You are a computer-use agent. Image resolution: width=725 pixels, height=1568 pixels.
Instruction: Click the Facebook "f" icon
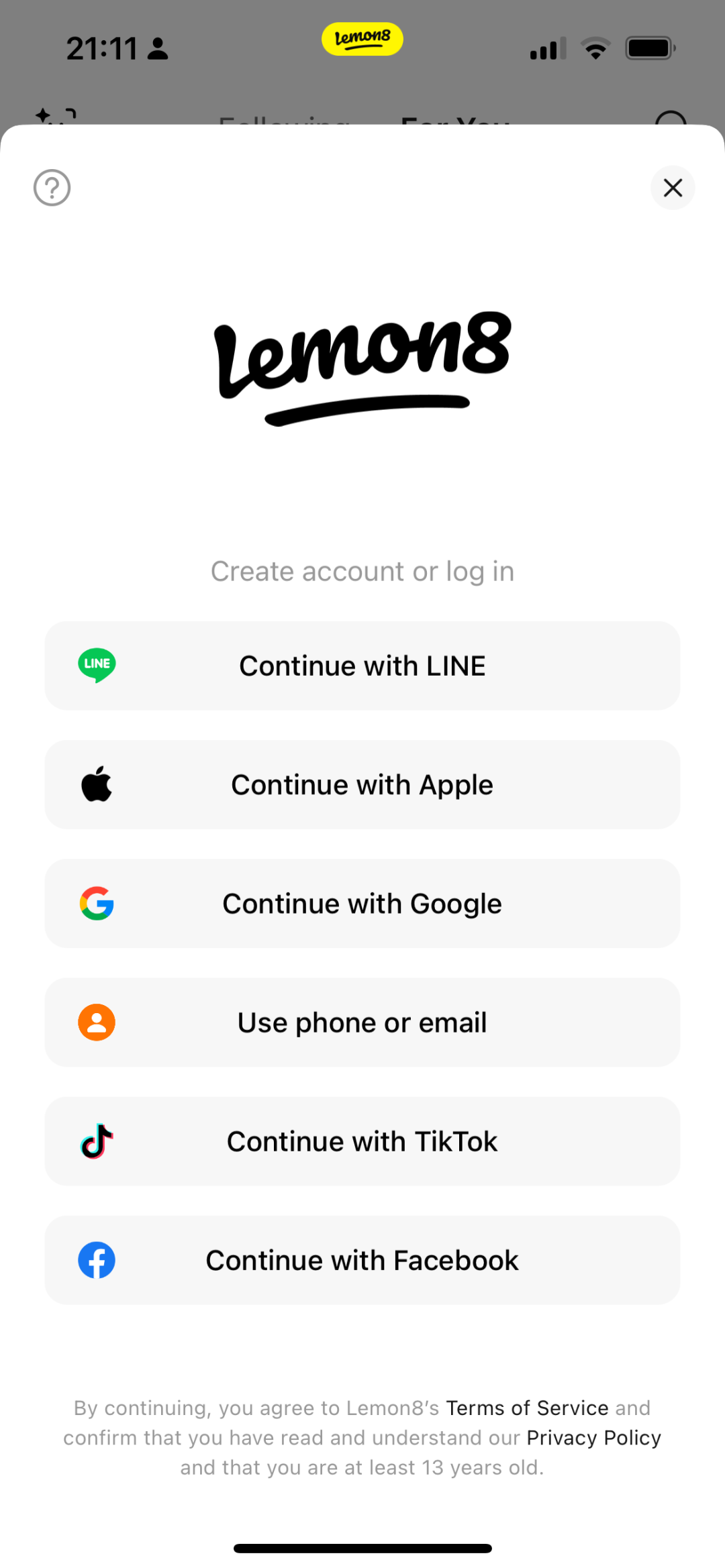coord(97,1259)
